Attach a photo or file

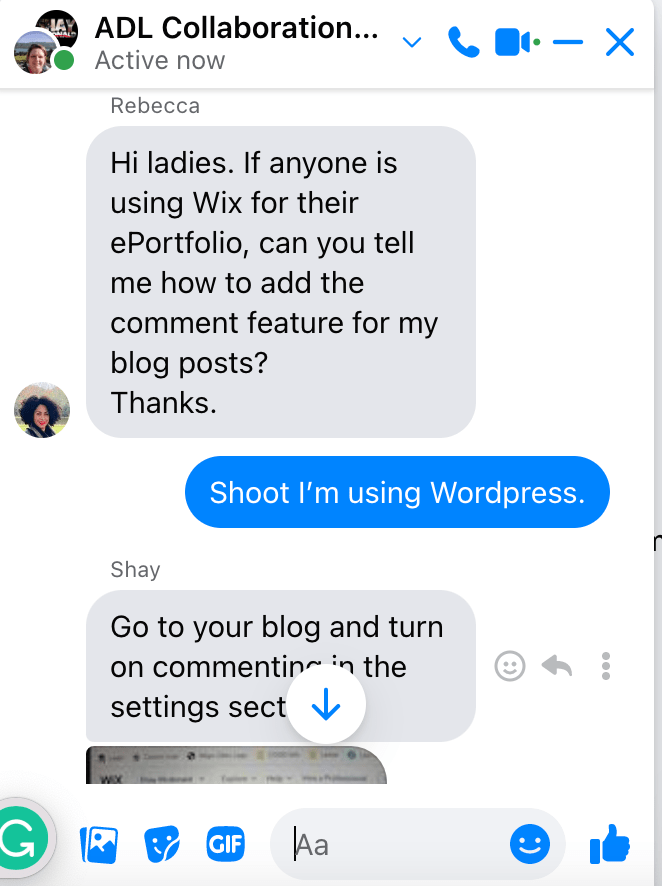[99, 846]
